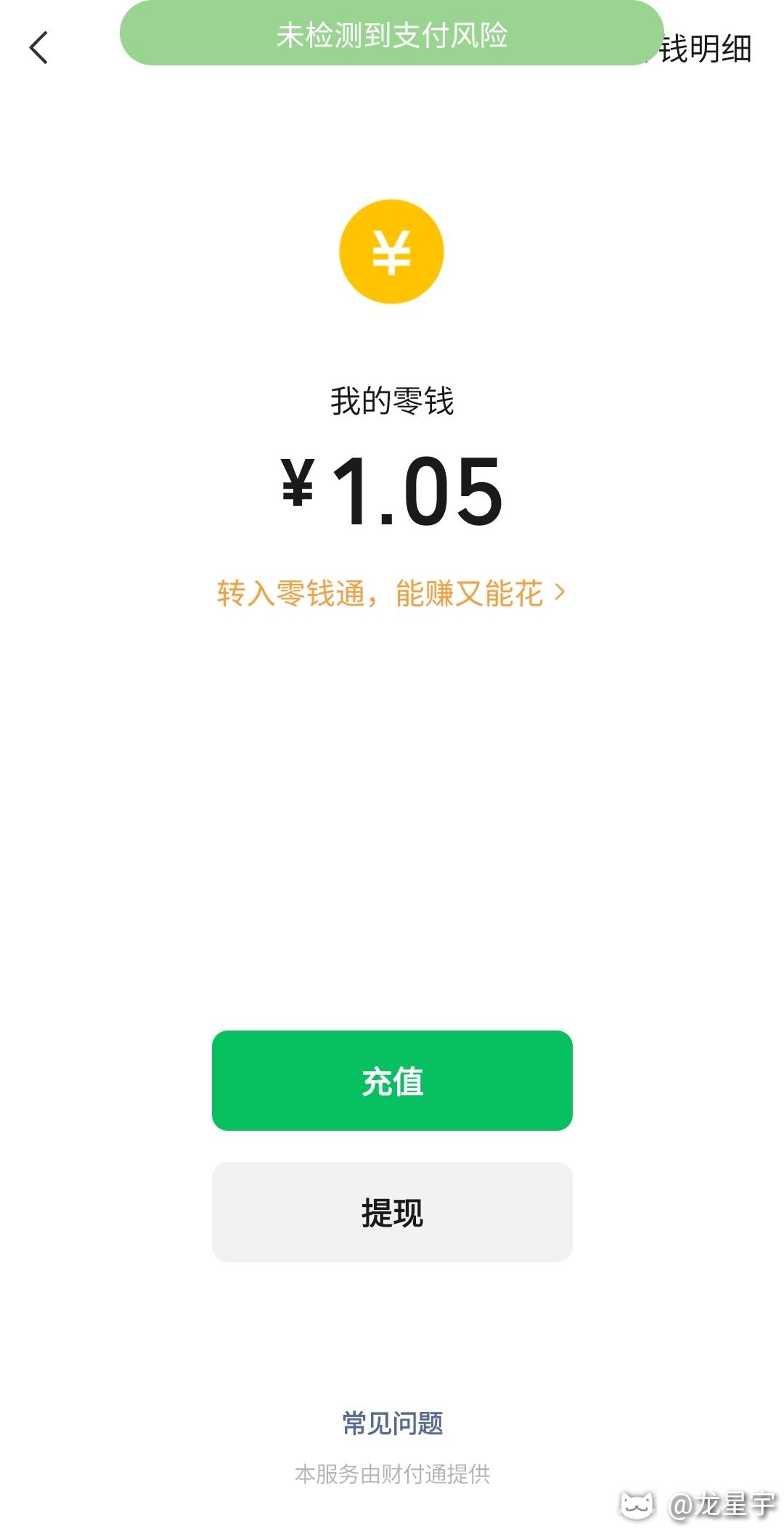
Task: Tap the green 充值 top-up button
Action: pos(392,1080)
